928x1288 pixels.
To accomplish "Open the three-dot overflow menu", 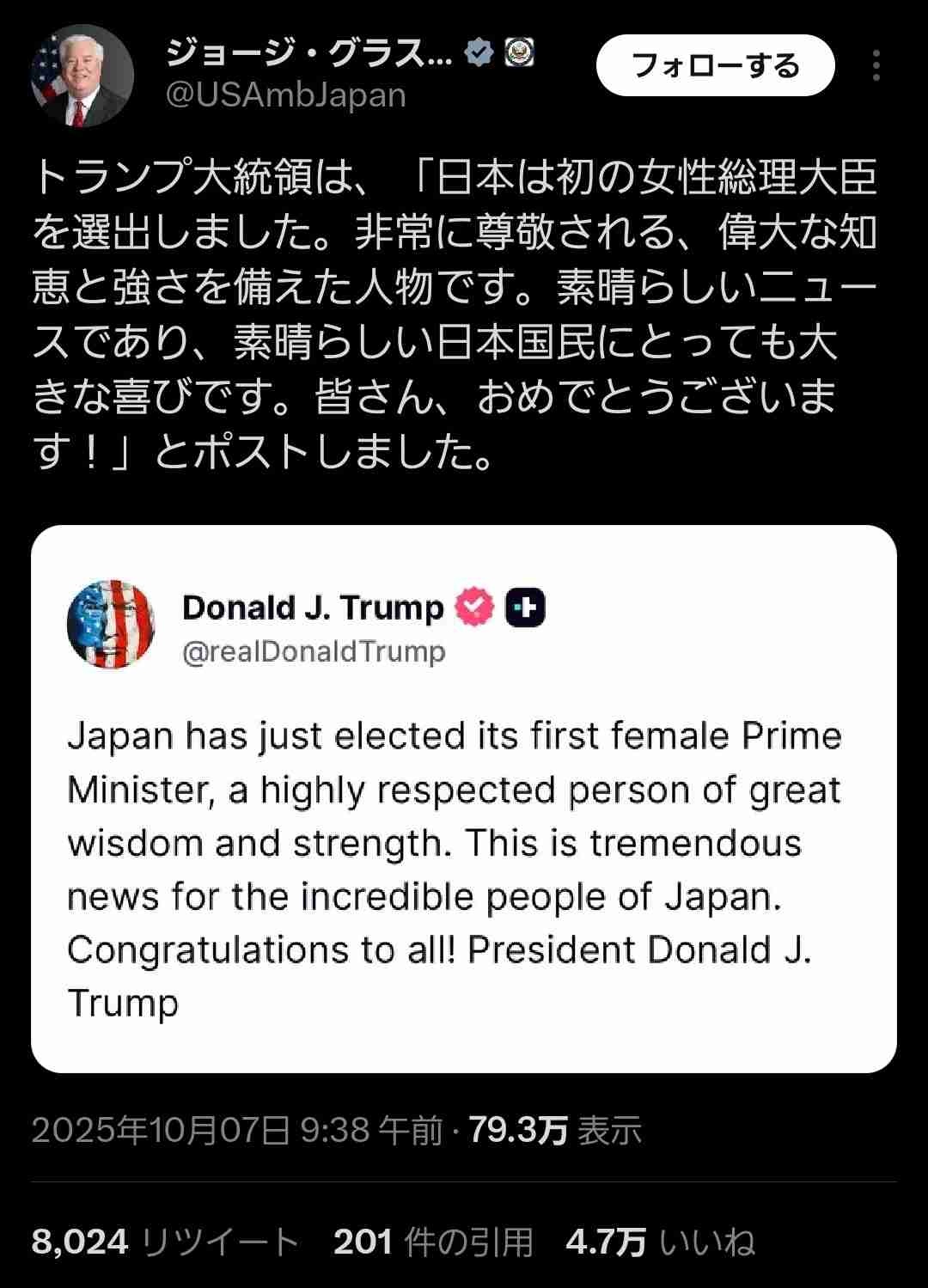I will point(876,65).
